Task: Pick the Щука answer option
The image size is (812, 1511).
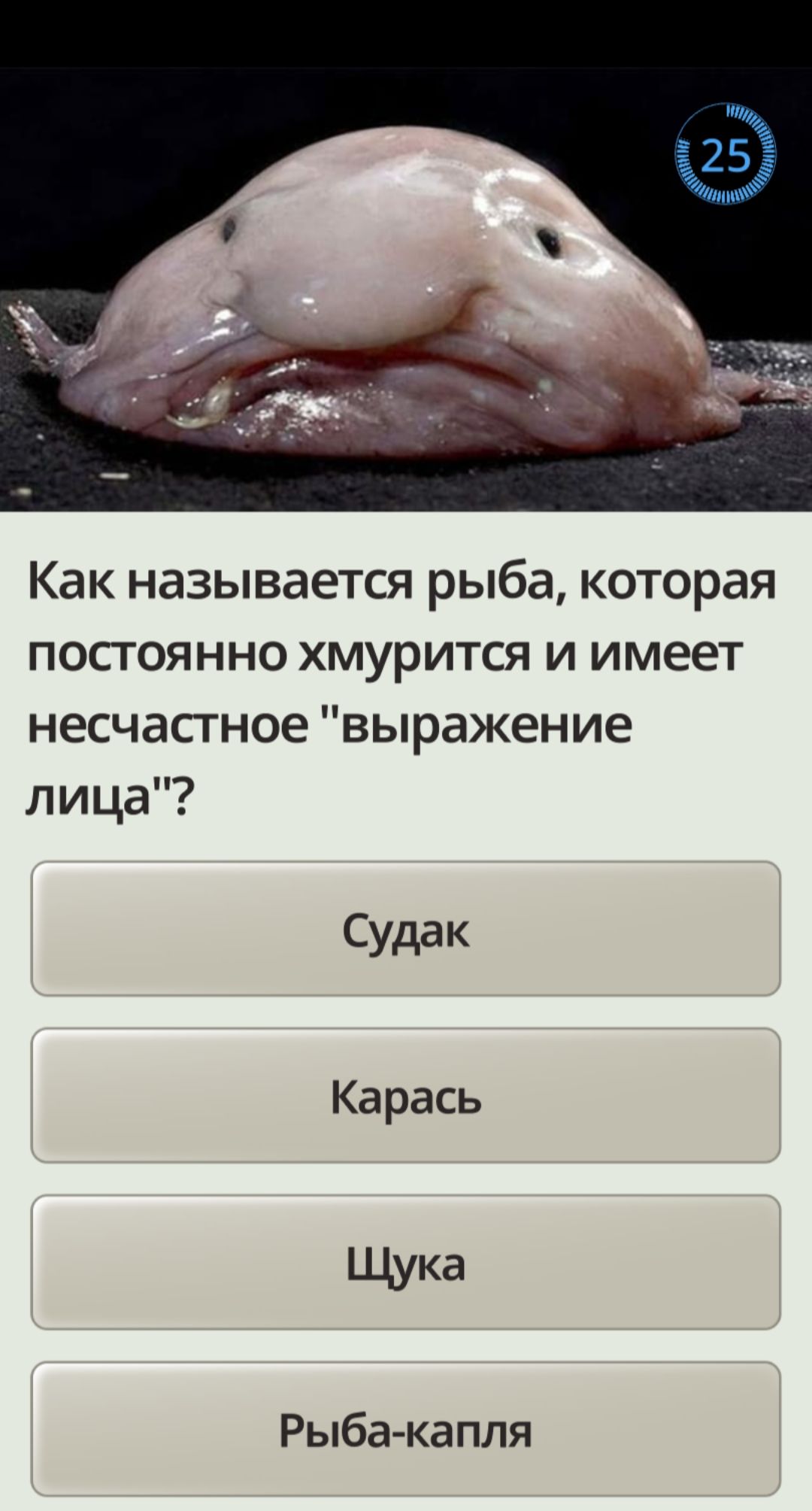Action: click(406, 1263)
